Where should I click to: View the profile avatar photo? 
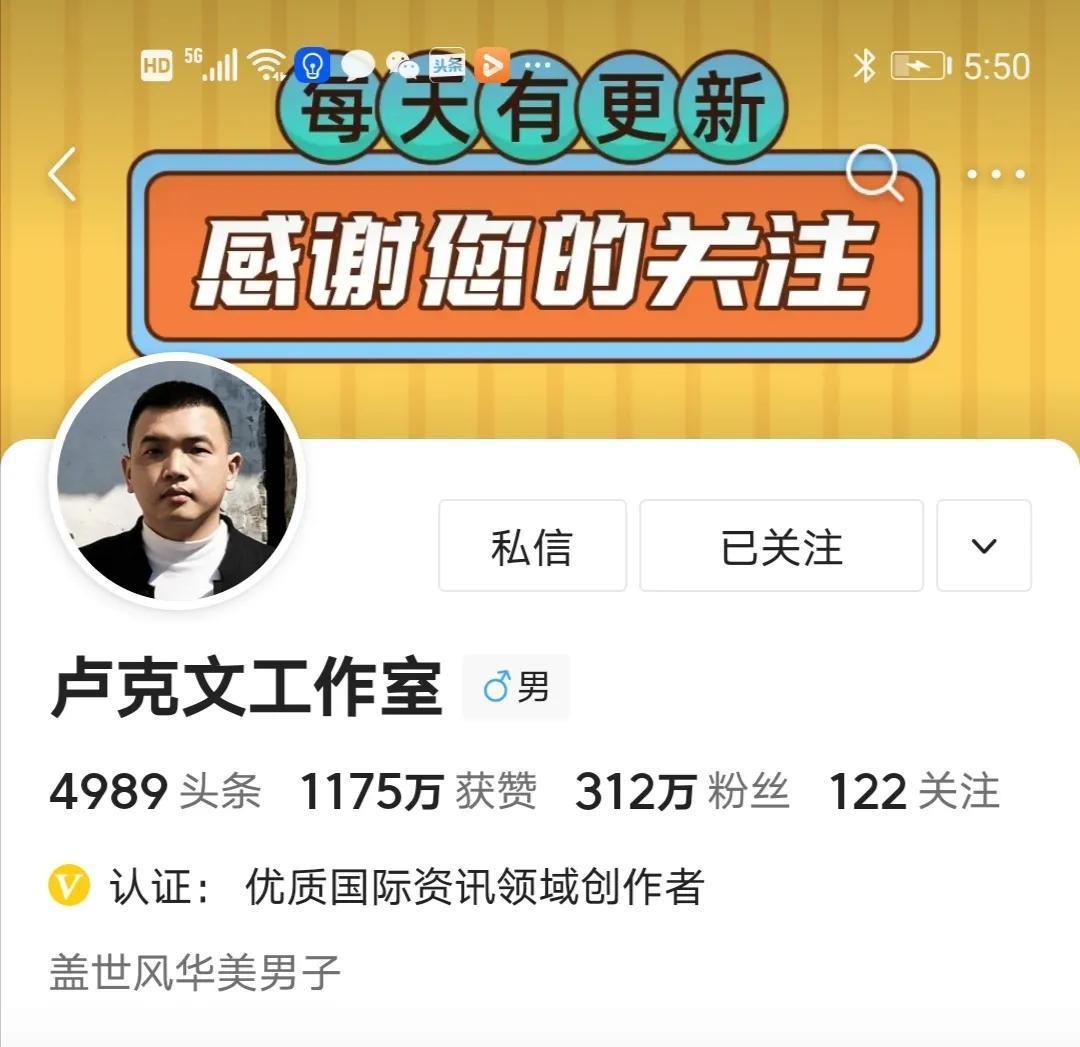pyautogui.click(x=177, y=482)
